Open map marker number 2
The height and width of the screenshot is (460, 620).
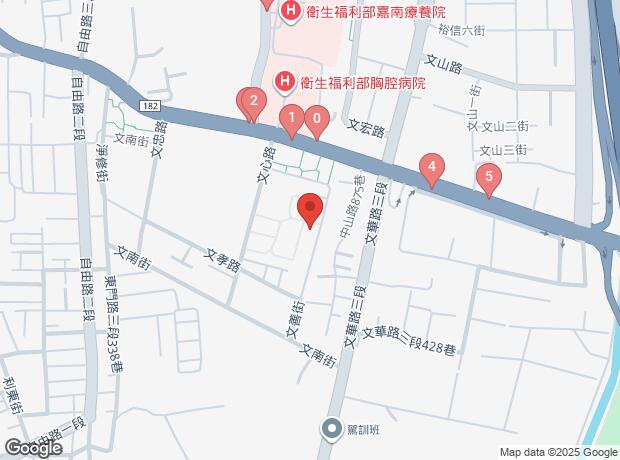(x=254, y=101)
